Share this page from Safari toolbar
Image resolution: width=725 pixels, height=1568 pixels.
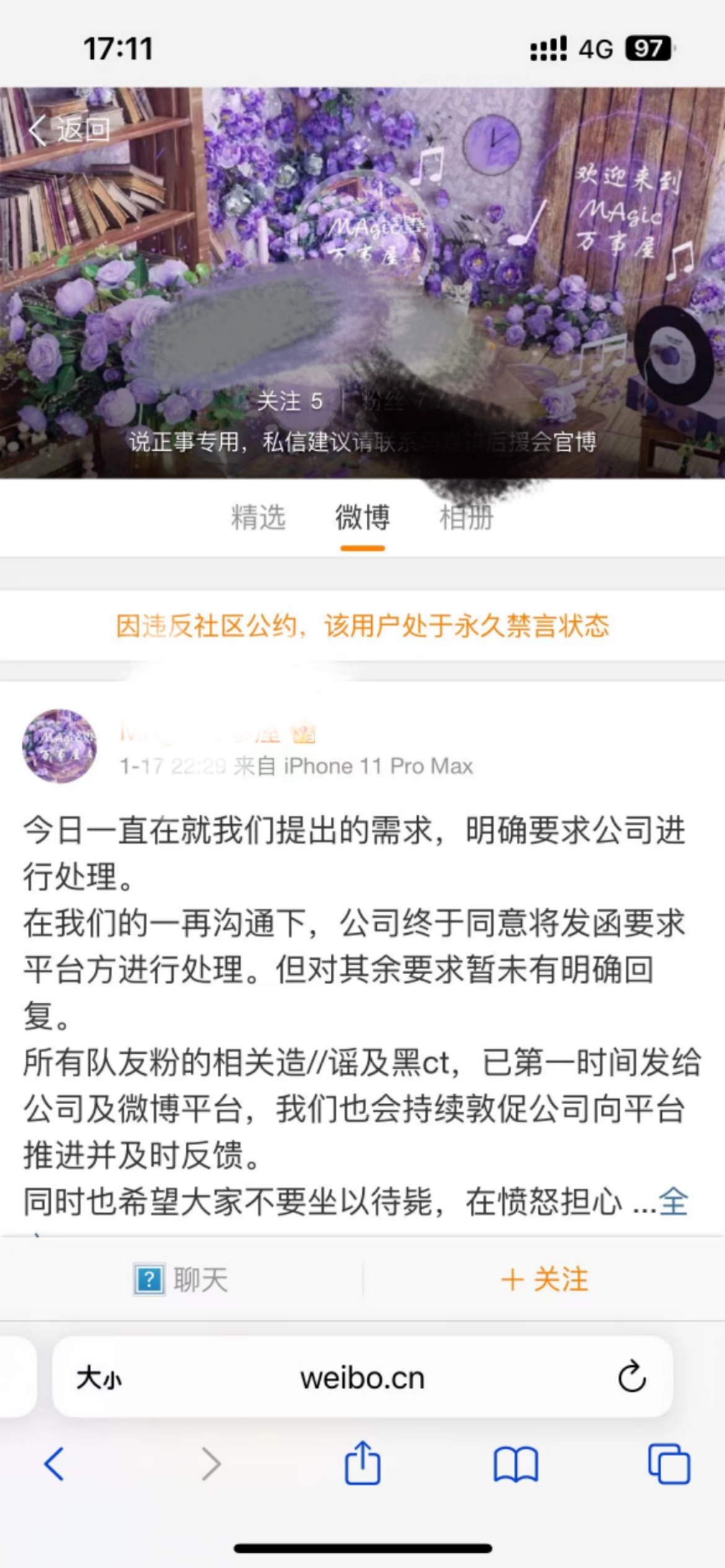point(362,1463)
